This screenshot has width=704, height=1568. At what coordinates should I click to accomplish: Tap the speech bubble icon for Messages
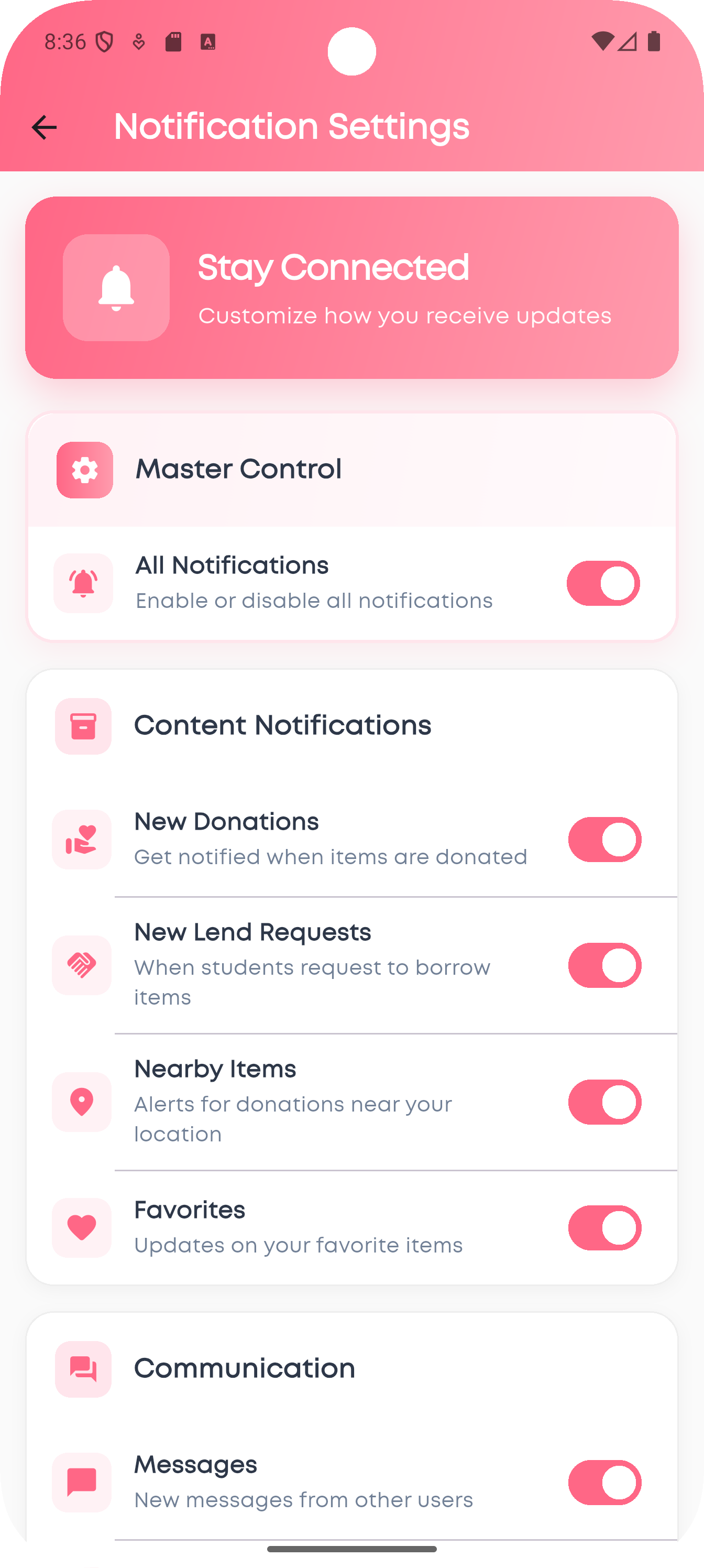[82, 1483]
